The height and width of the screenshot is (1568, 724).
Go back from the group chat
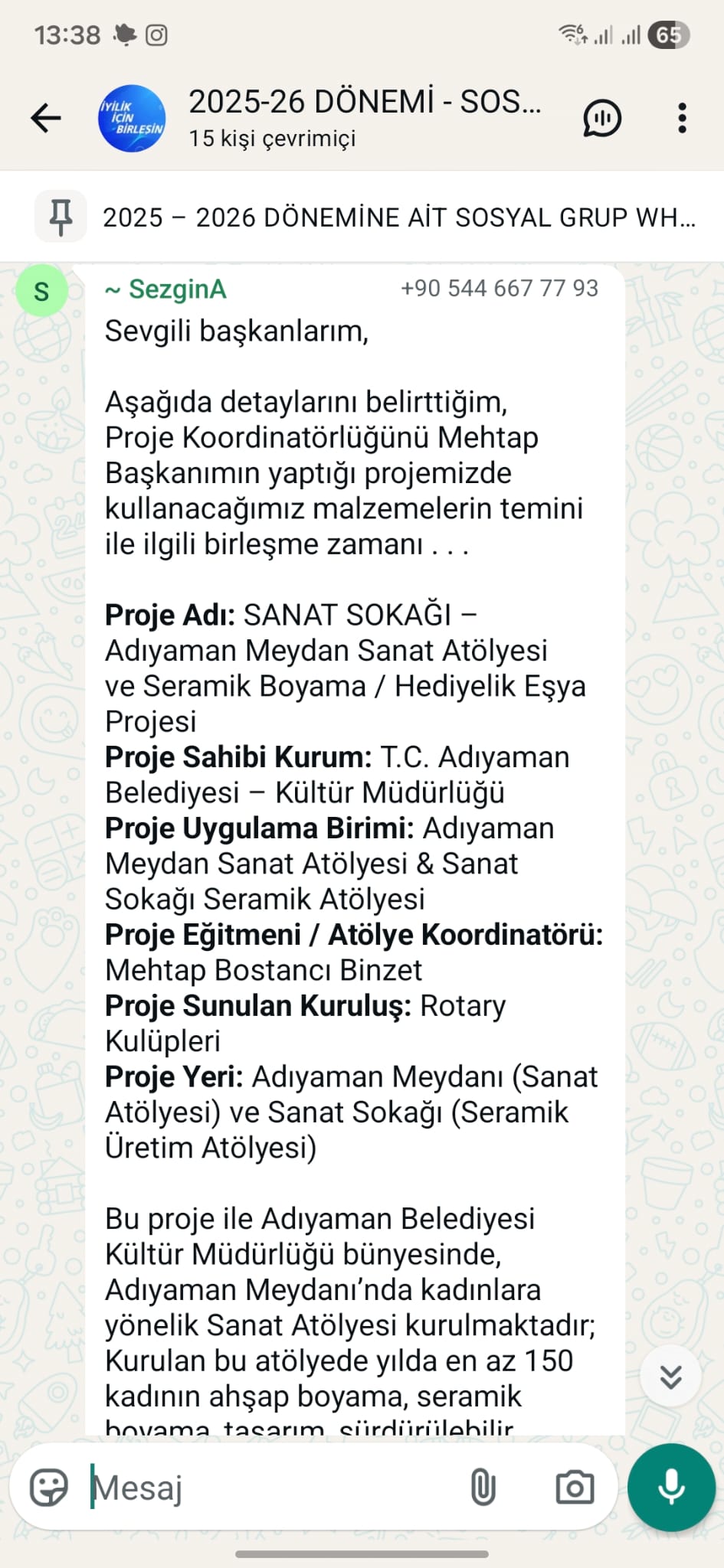(46, 118)
